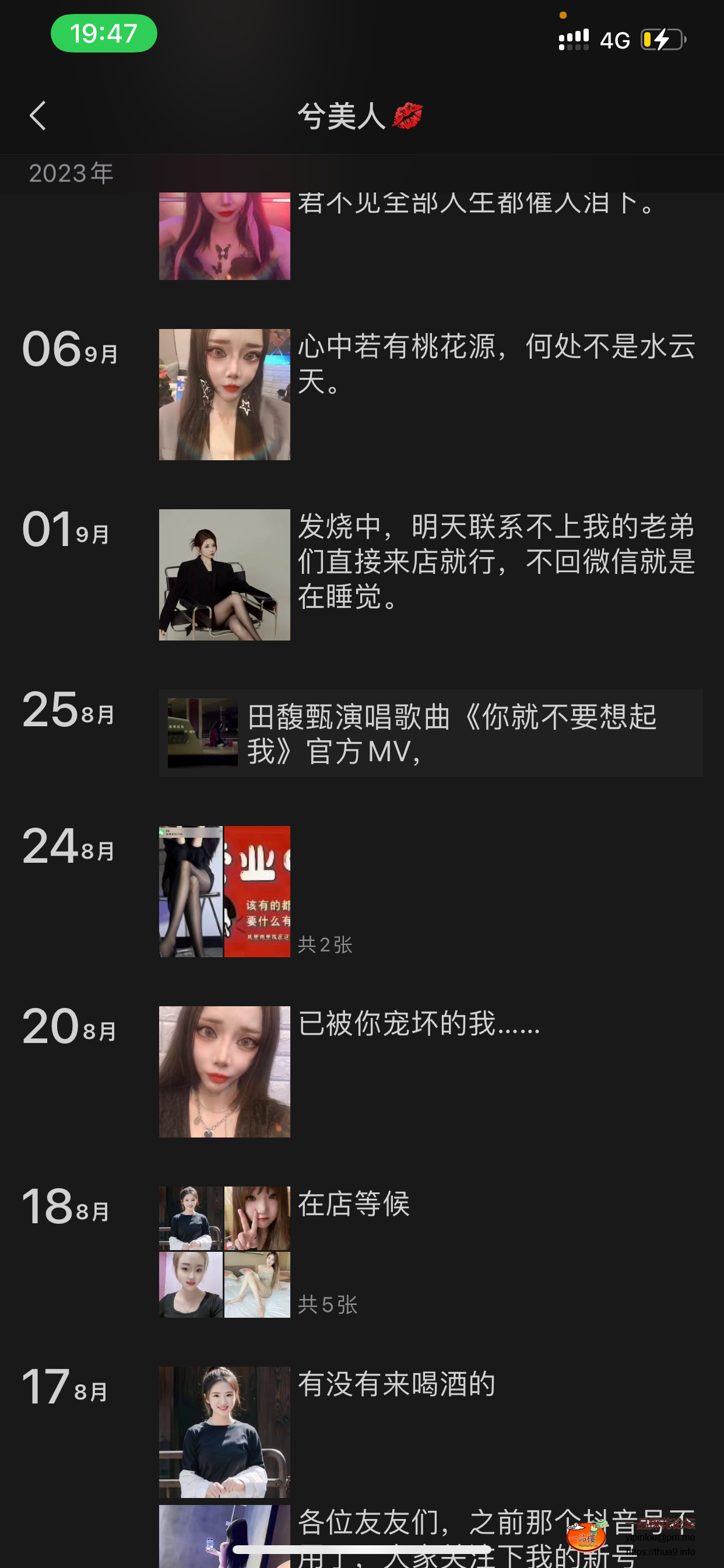Tap the 4G network indicator
The height and width of the screenshot is (1568, 724).
point(614,39)
